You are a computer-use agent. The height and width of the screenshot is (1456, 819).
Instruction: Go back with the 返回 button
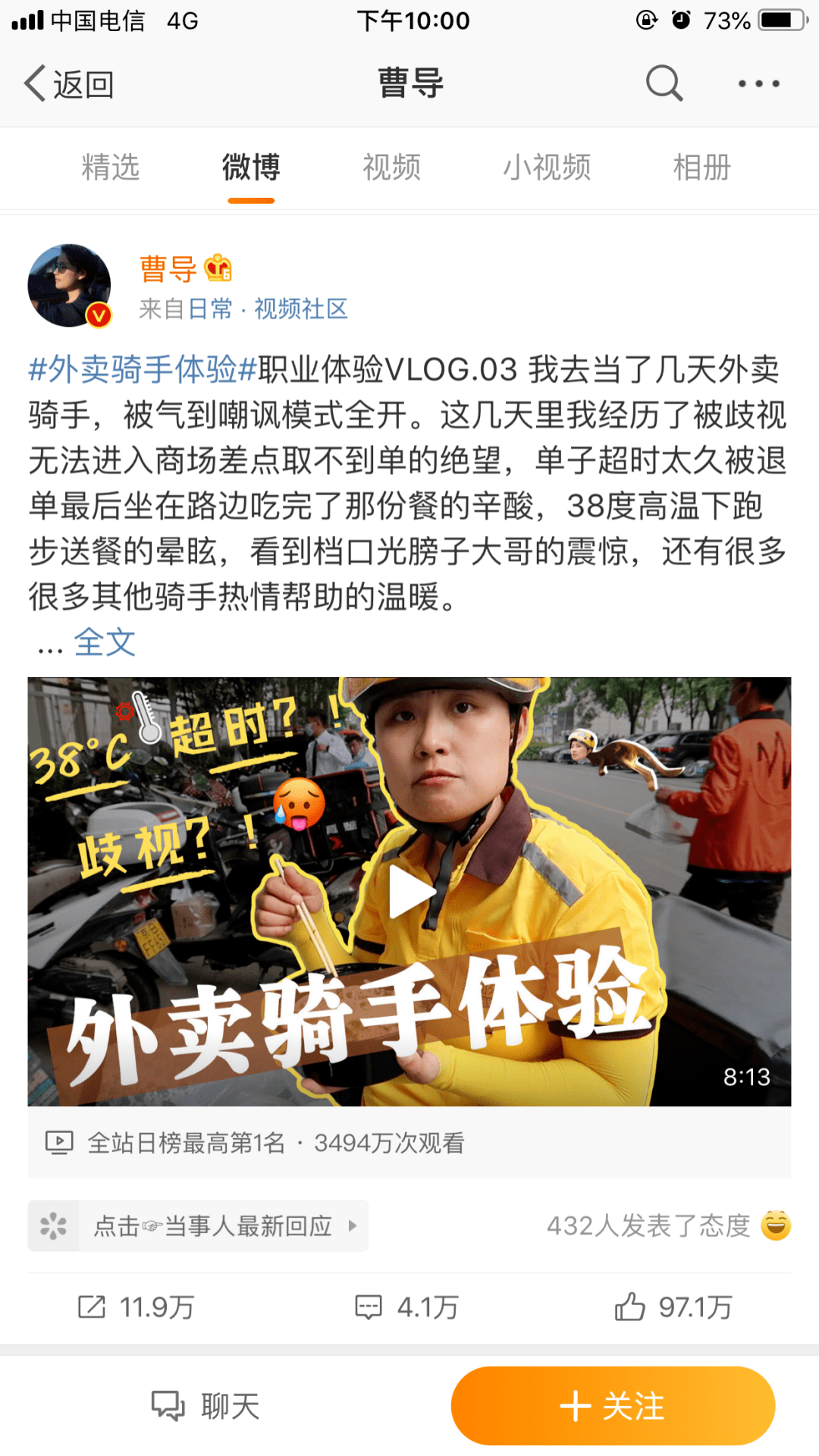[x=69, y=83]
